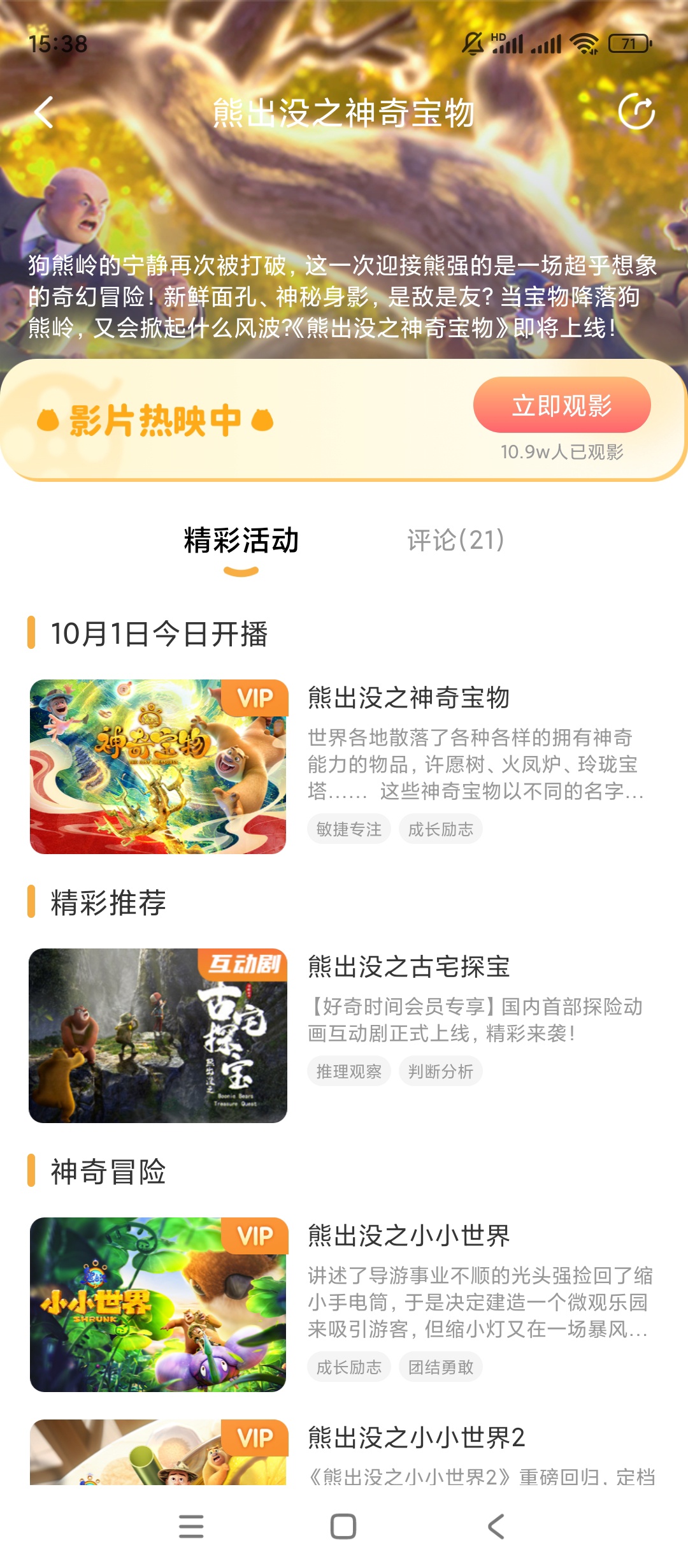Screen dimensions: 688x1568
Task: Tap the 团结勇敢 tag chip
Action: point(440,1367)
